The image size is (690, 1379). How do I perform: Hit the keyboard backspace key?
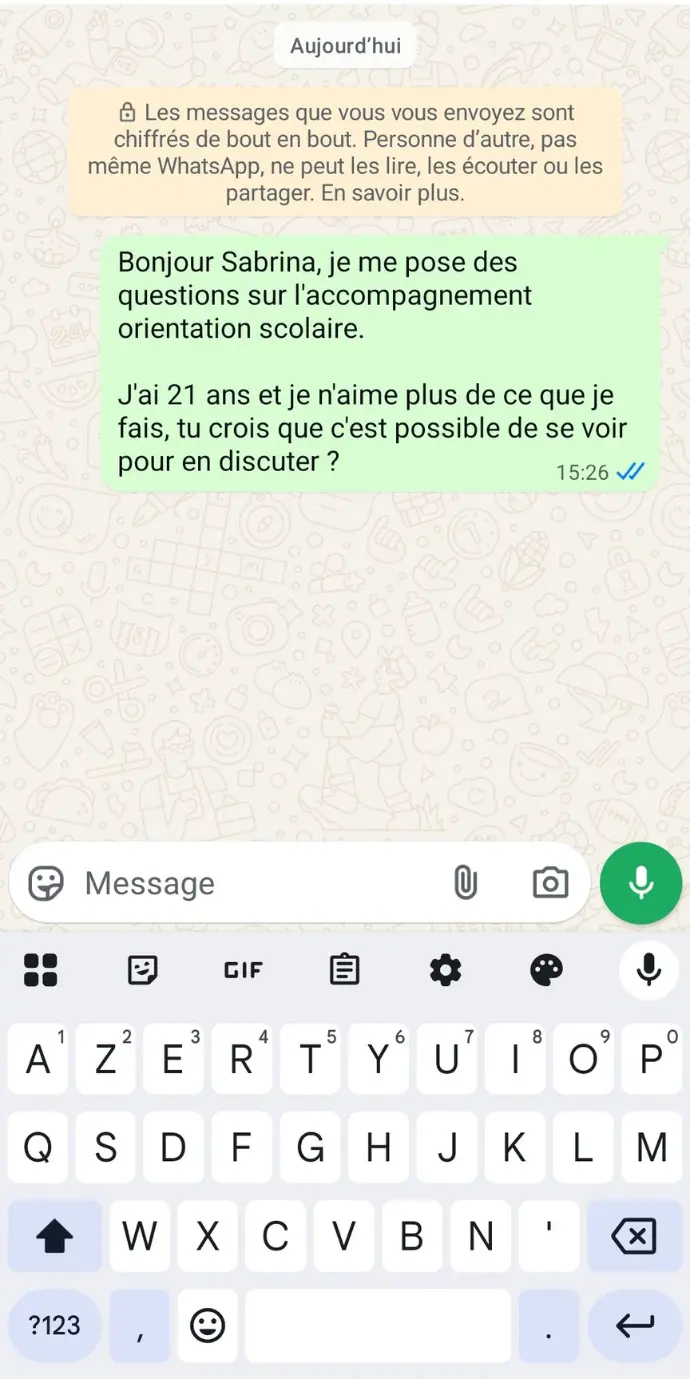[x=634, y=1237]
